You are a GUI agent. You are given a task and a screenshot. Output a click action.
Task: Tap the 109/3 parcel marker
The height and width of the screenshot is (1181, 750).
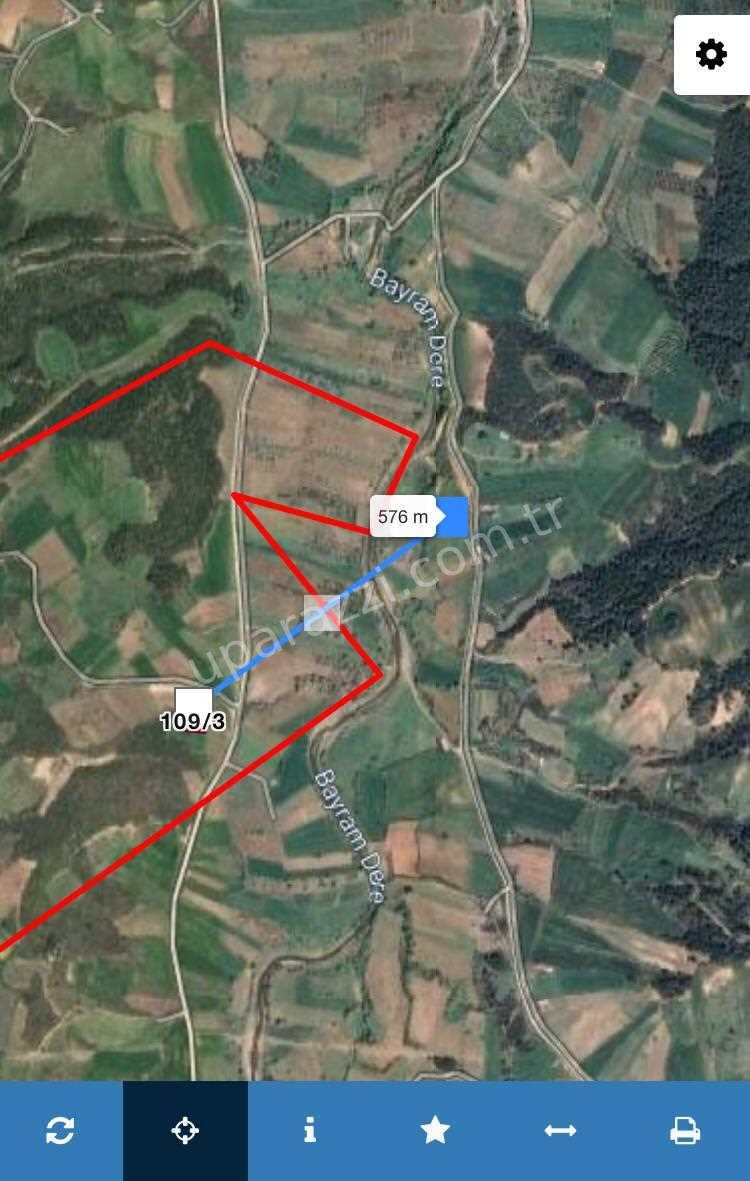click(x=193, y=704)
